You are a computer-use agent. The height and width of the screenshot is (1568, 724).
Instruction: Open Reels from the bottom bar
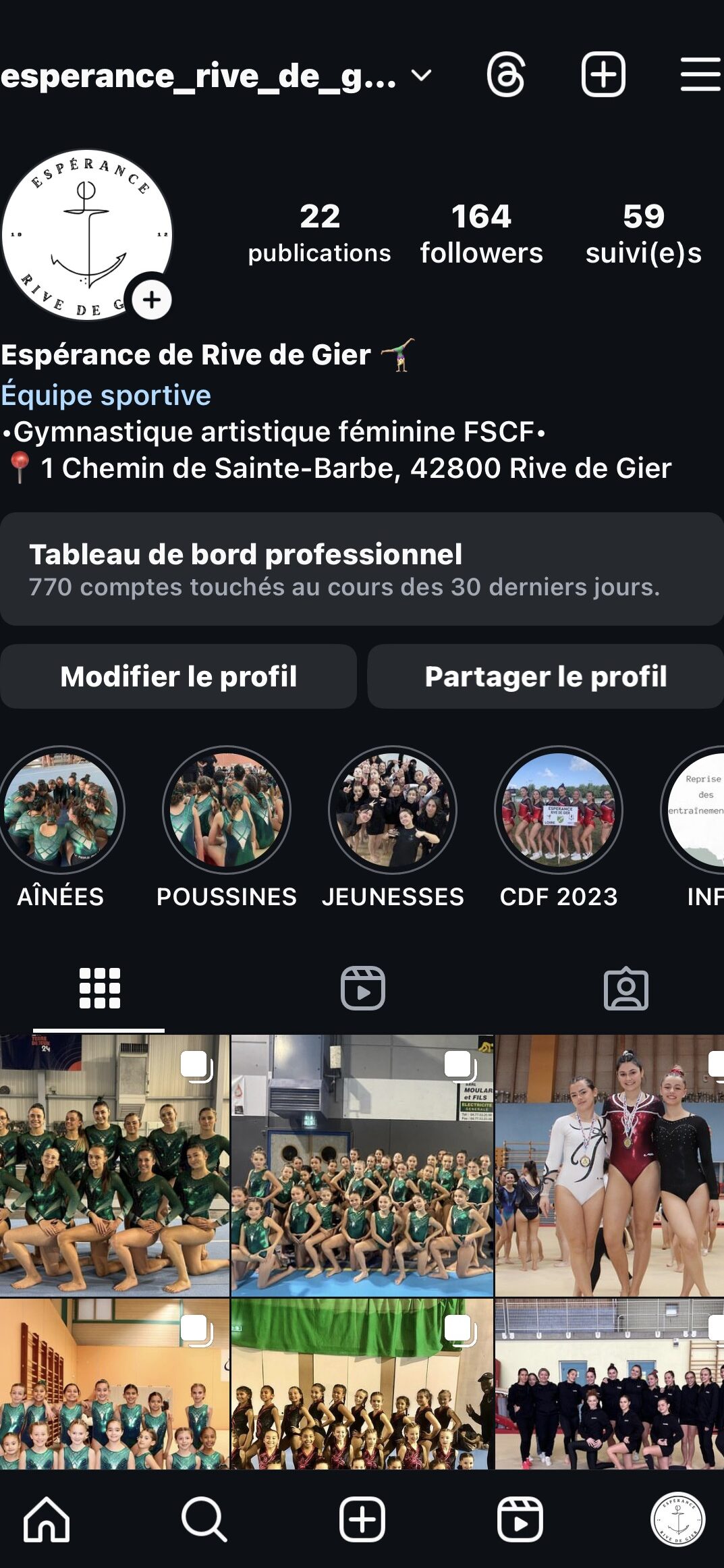pos(520,1519)
